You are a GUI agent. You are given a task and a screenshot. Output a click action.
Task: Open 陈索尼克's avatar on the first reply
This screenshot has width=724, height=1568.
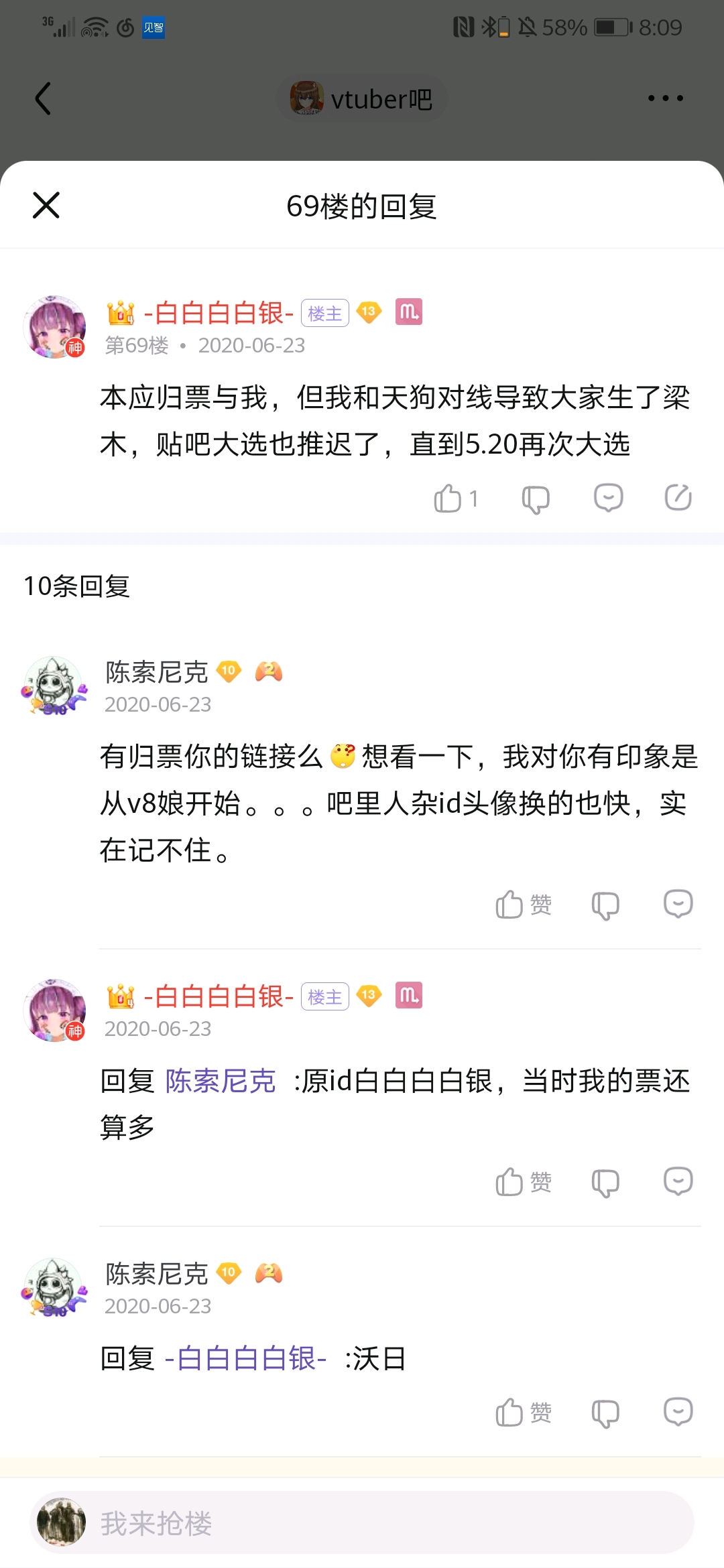point(55,686)
